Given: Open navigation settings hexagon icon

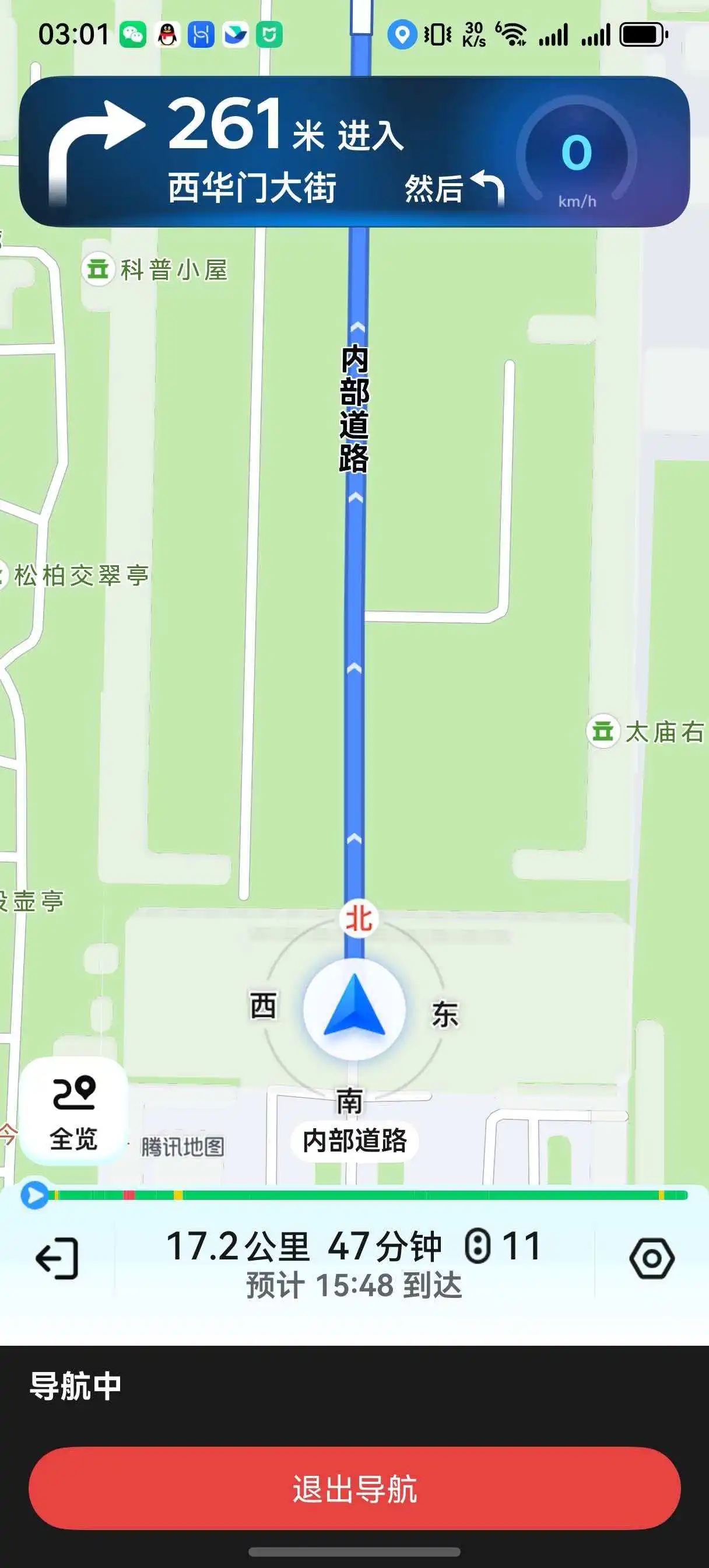Looking at the screenshot, I should click(651, 1258).
